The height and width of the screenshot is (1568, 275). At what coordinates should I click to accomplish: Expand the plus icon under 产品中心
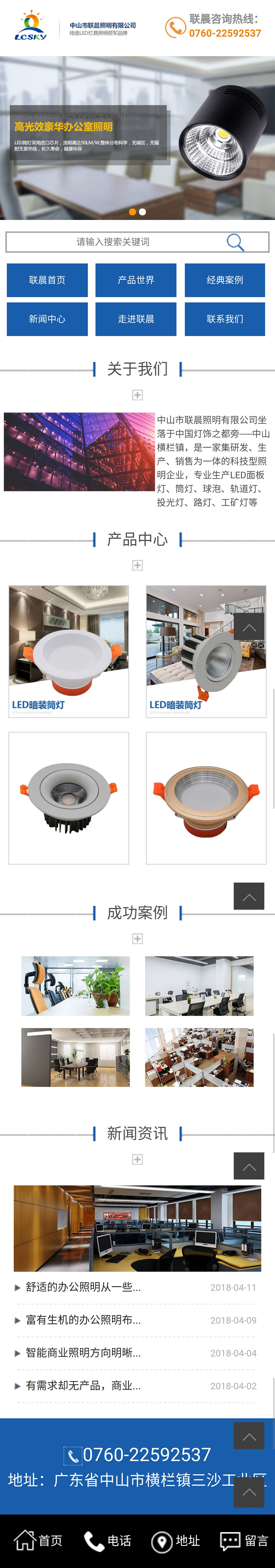(x=137, y=566)
